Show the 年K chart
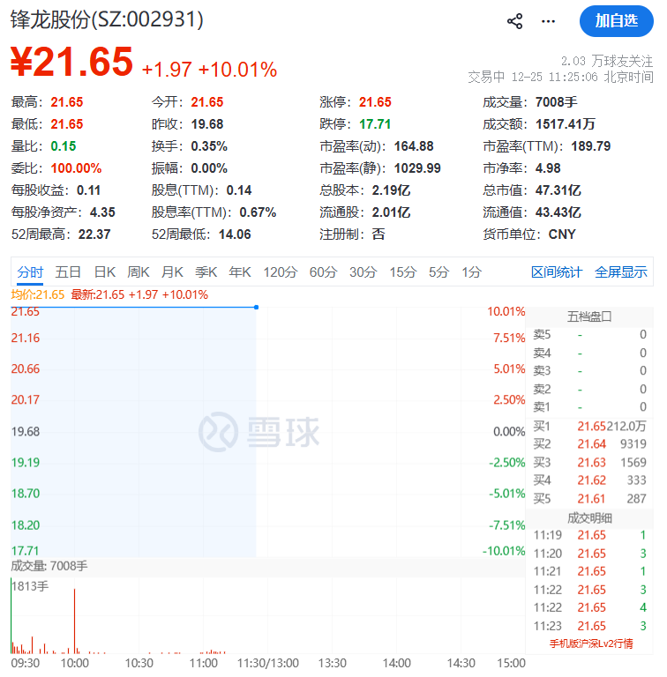The width and height of the screenshot is (667, 677). (240, 272)
